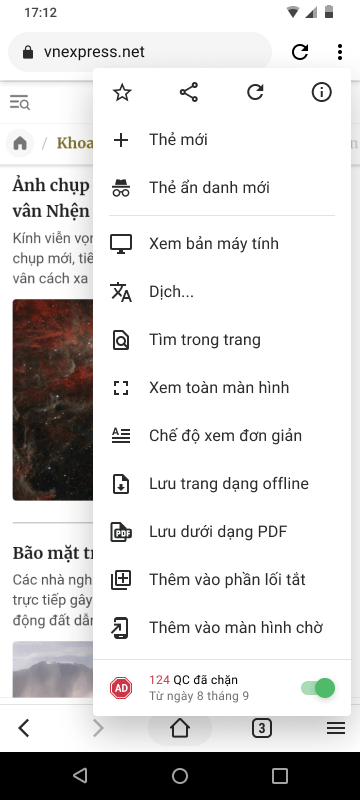
Task: Open the tab switcher showing 3 tabs
Action: point(262,728)
